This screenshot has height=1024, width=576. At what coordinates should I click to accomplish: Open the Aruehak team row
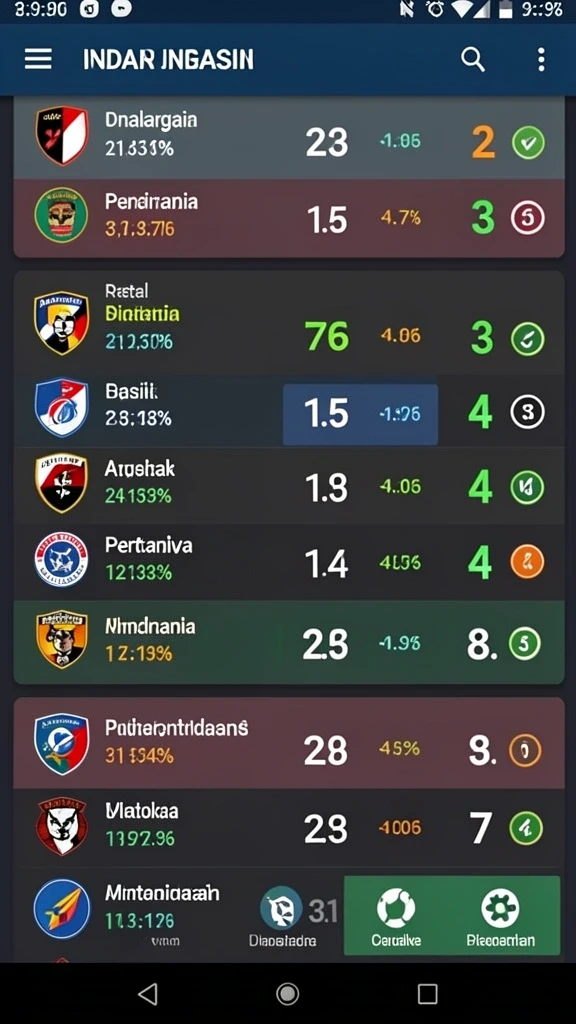pos(289,486)
